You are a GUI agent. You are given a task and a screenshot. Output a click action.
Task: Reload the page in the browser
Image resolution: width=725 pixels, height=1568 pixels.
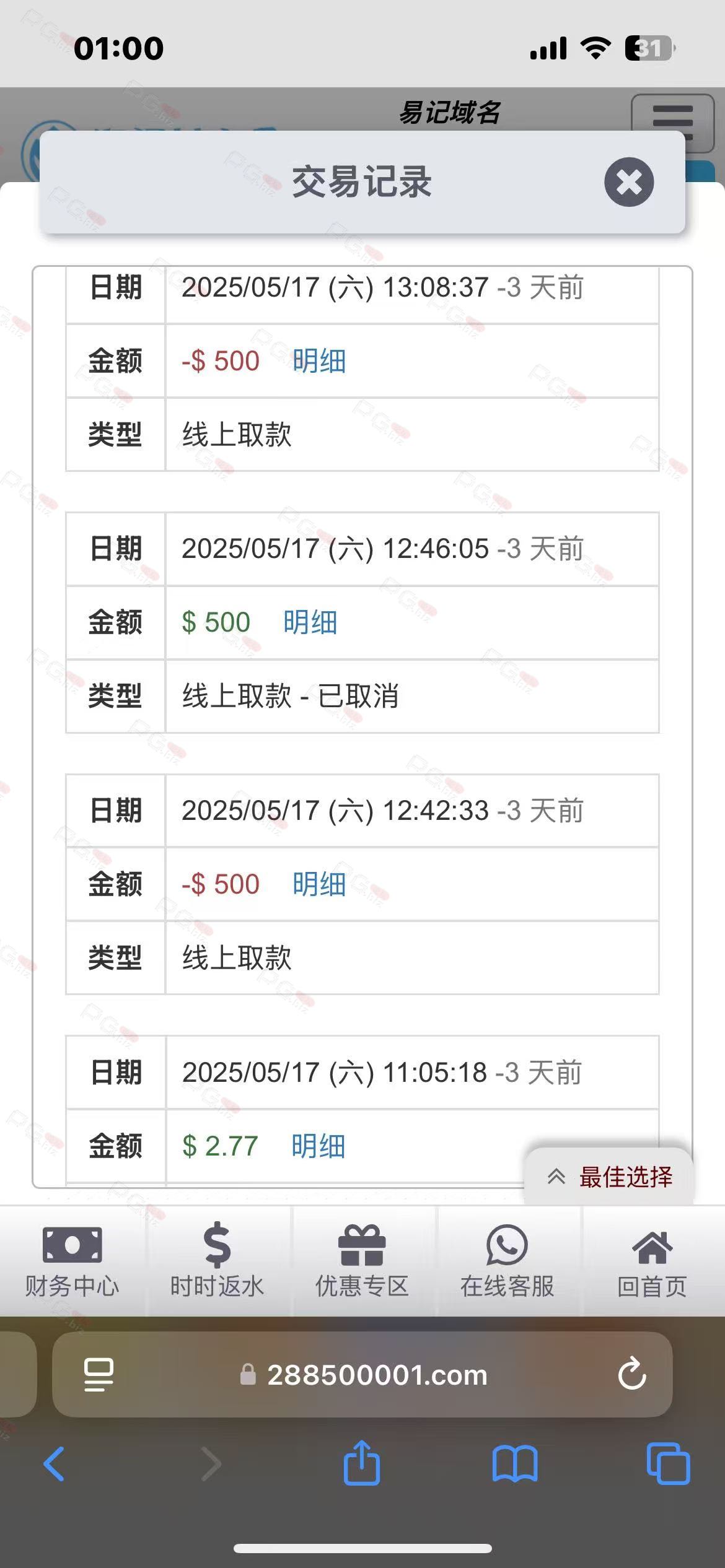[632, 1374]
